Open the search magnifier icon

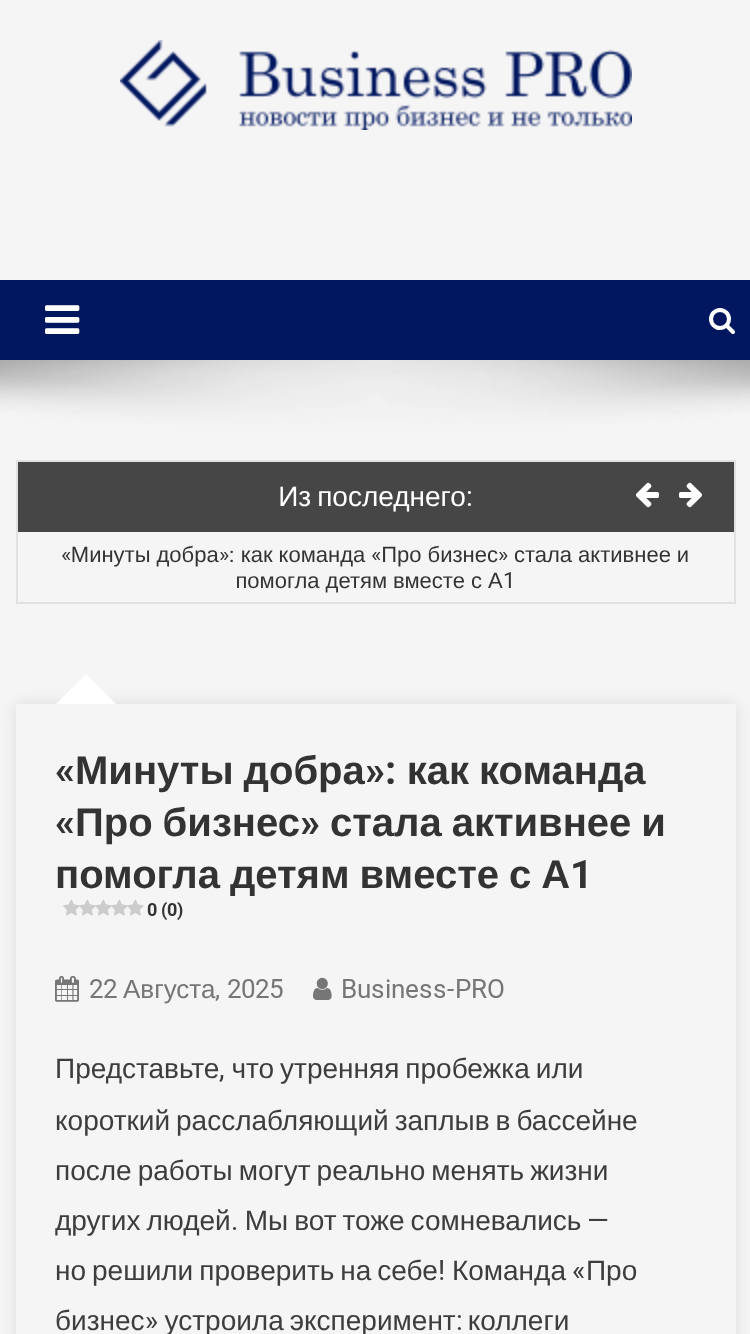click(x=722, y=320)
